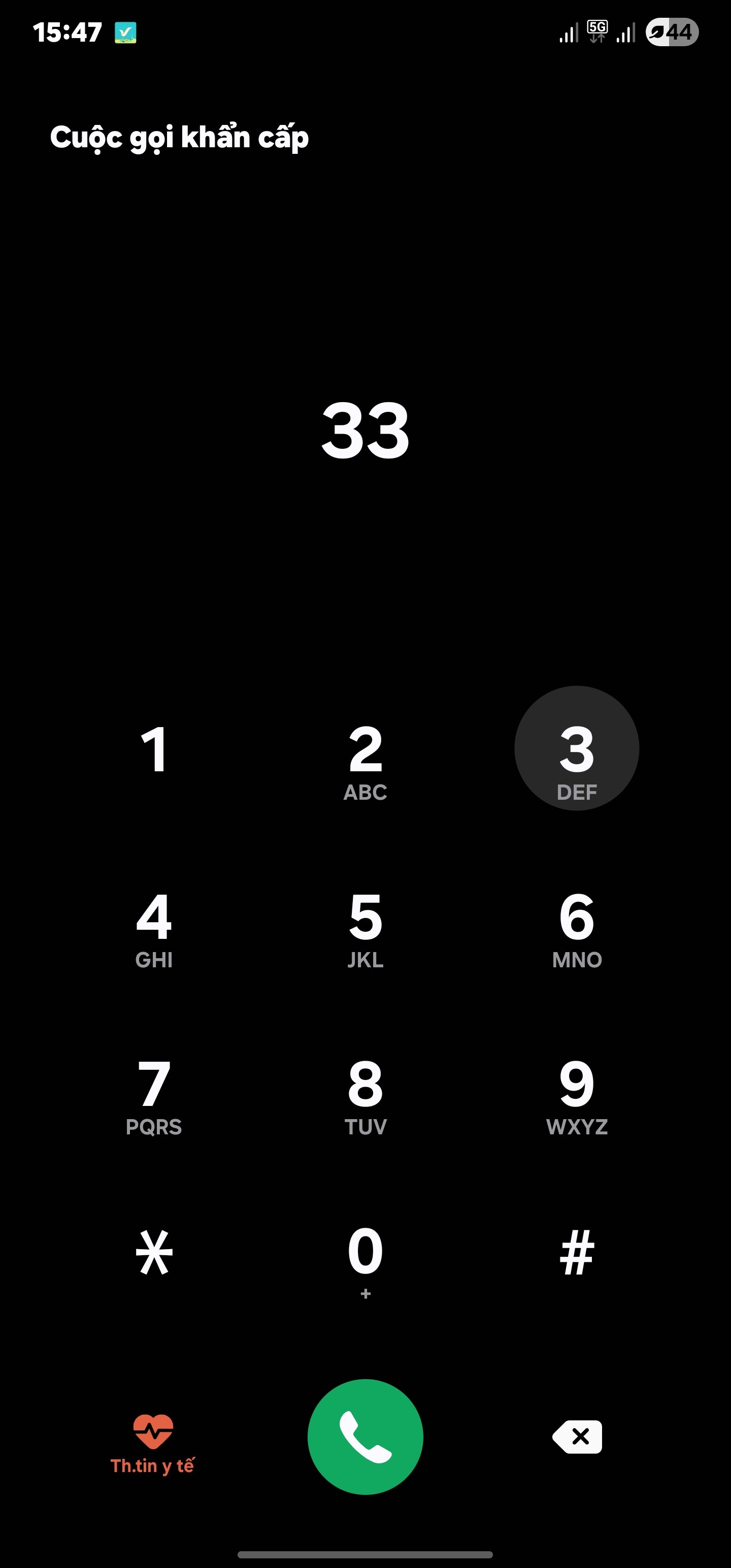Tap the 4 GHI key
Screen dimensions: 731x1568
[154, 916]
